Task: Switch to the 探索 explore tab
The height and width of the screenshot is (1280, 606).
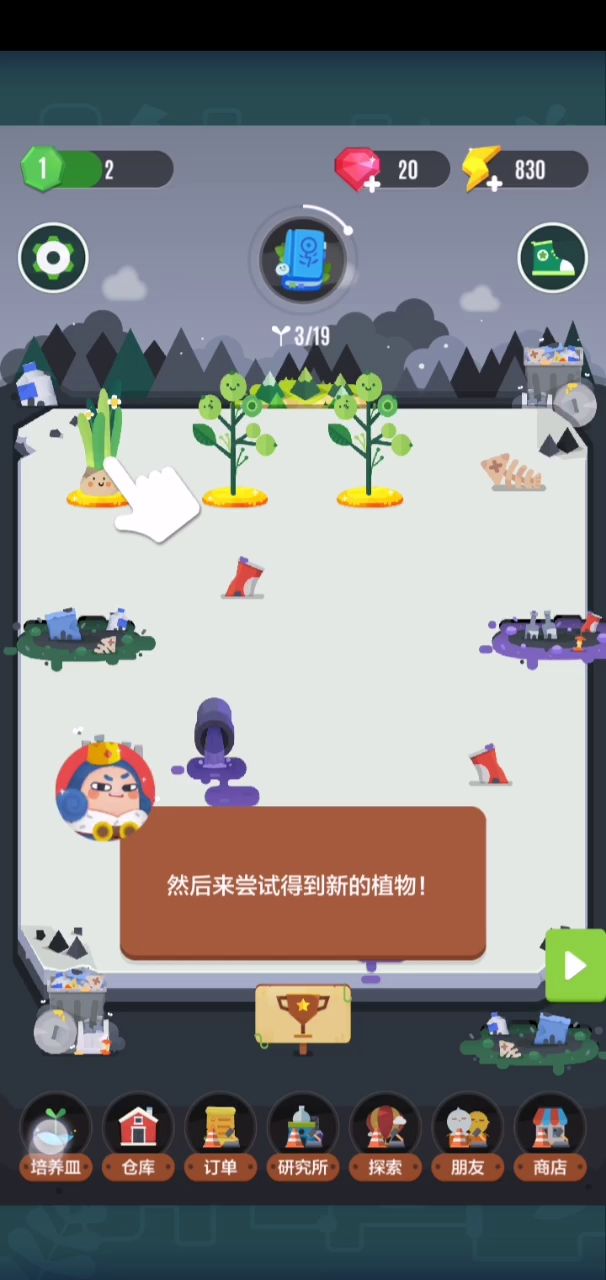Action: [x=385, y=1137]
